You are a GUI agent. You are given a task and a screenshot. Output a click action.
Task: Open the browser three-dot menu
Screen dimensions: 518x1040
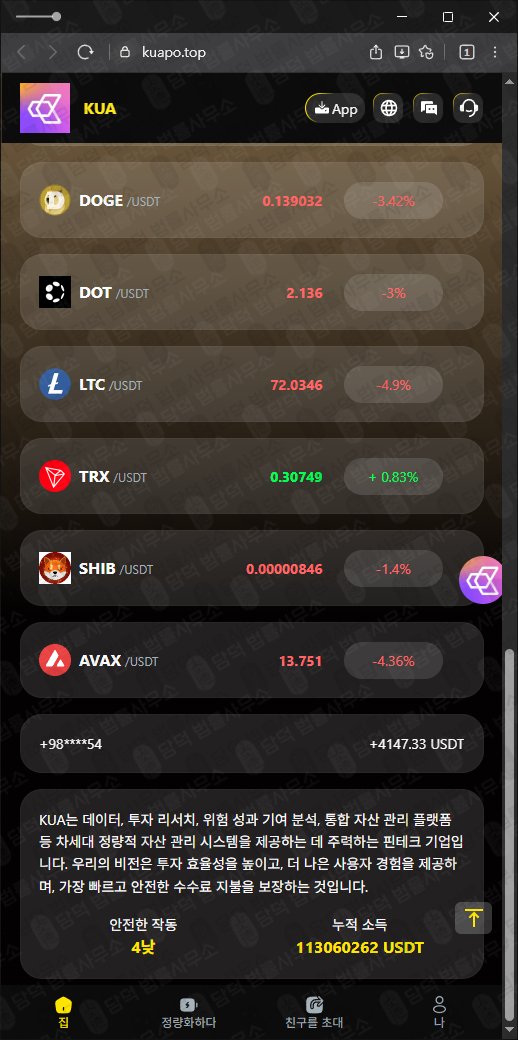495,52
